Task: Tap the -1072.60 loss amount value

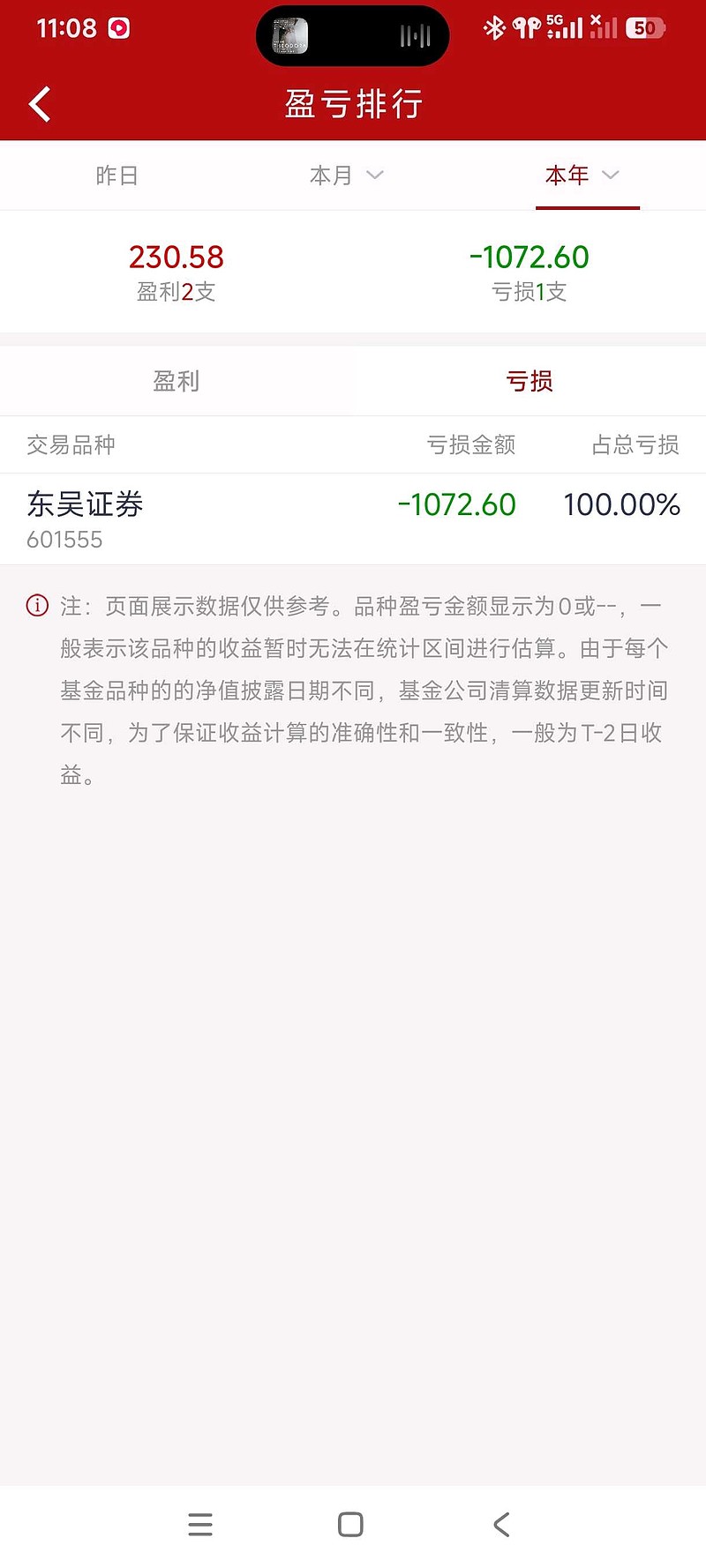Action: [x=457, y=504]
